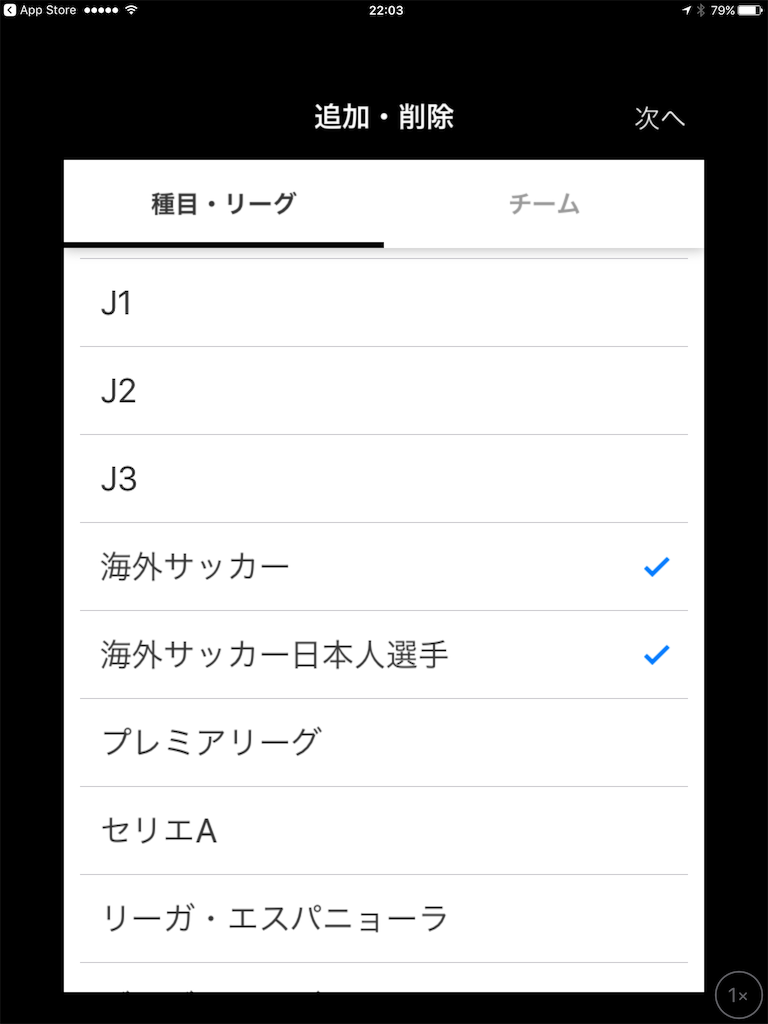Viewport: 768px width, 1024px height.
Task: Select the 種目・リーグ tab
Action: coord(224,204)
